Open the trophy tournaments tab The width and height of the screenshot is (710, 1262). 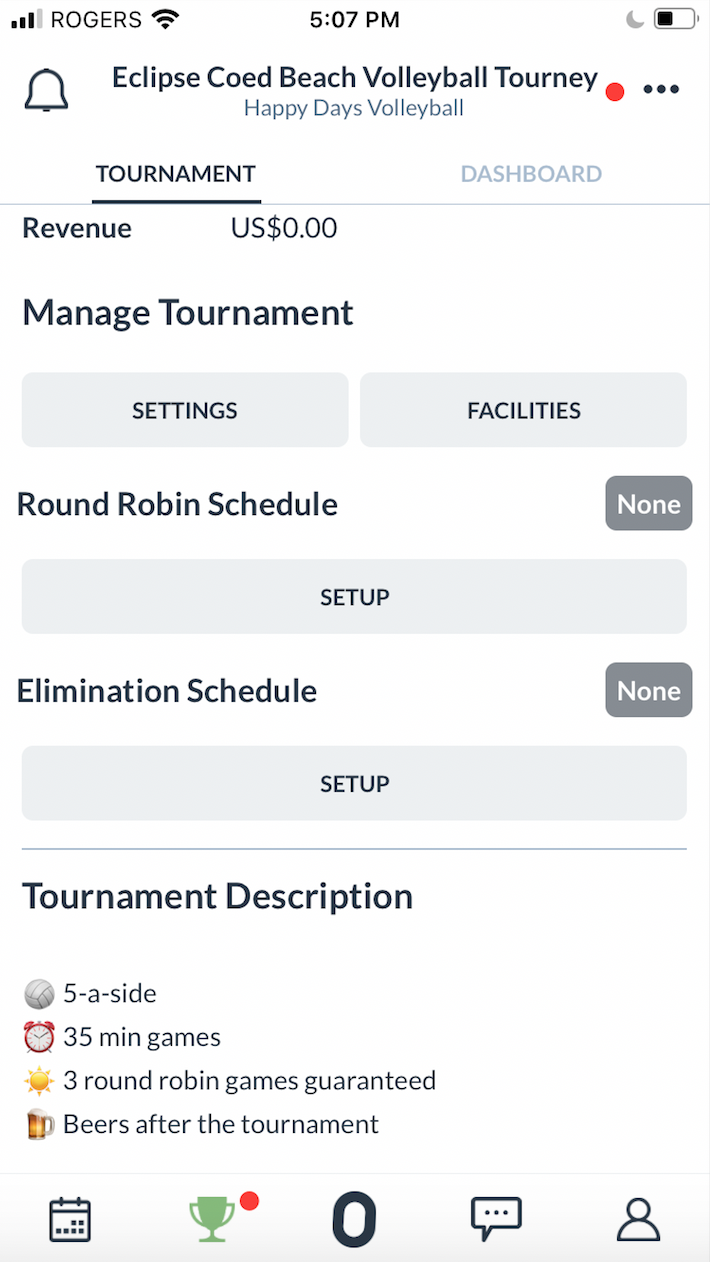[212, 1220]
